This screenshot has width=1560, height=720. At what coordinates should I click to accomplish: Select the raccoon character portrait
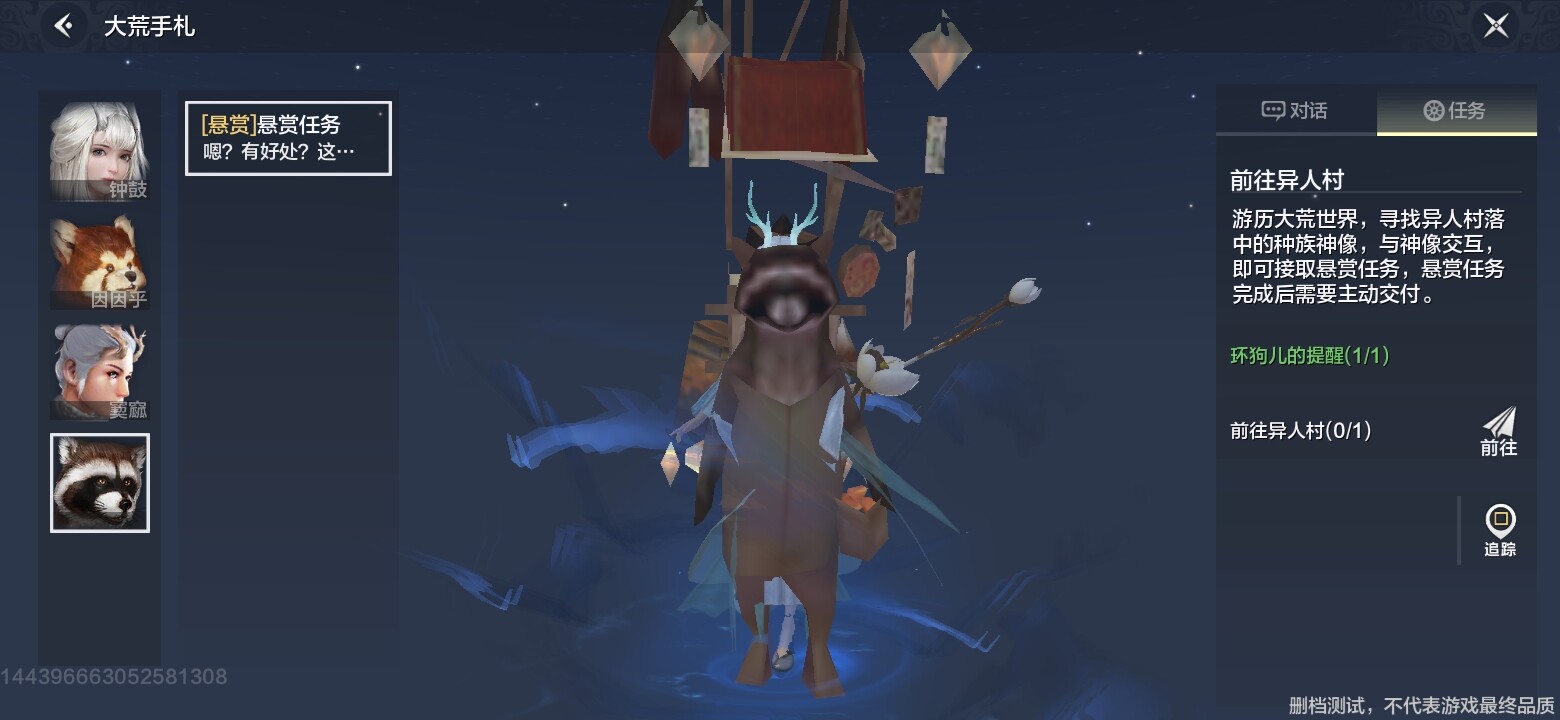(x=100, y=482)
